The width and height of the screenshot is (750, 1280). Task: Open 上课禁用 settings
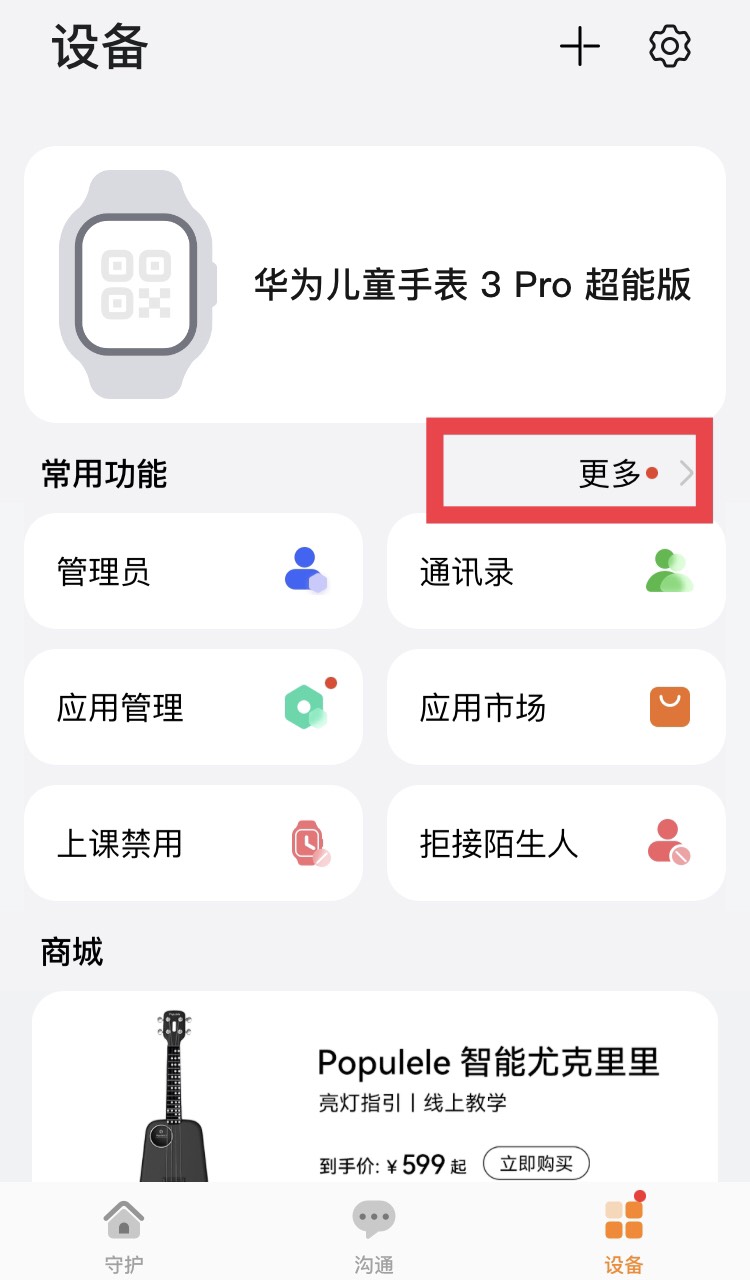pyautogui.click(x=193, y=843)
